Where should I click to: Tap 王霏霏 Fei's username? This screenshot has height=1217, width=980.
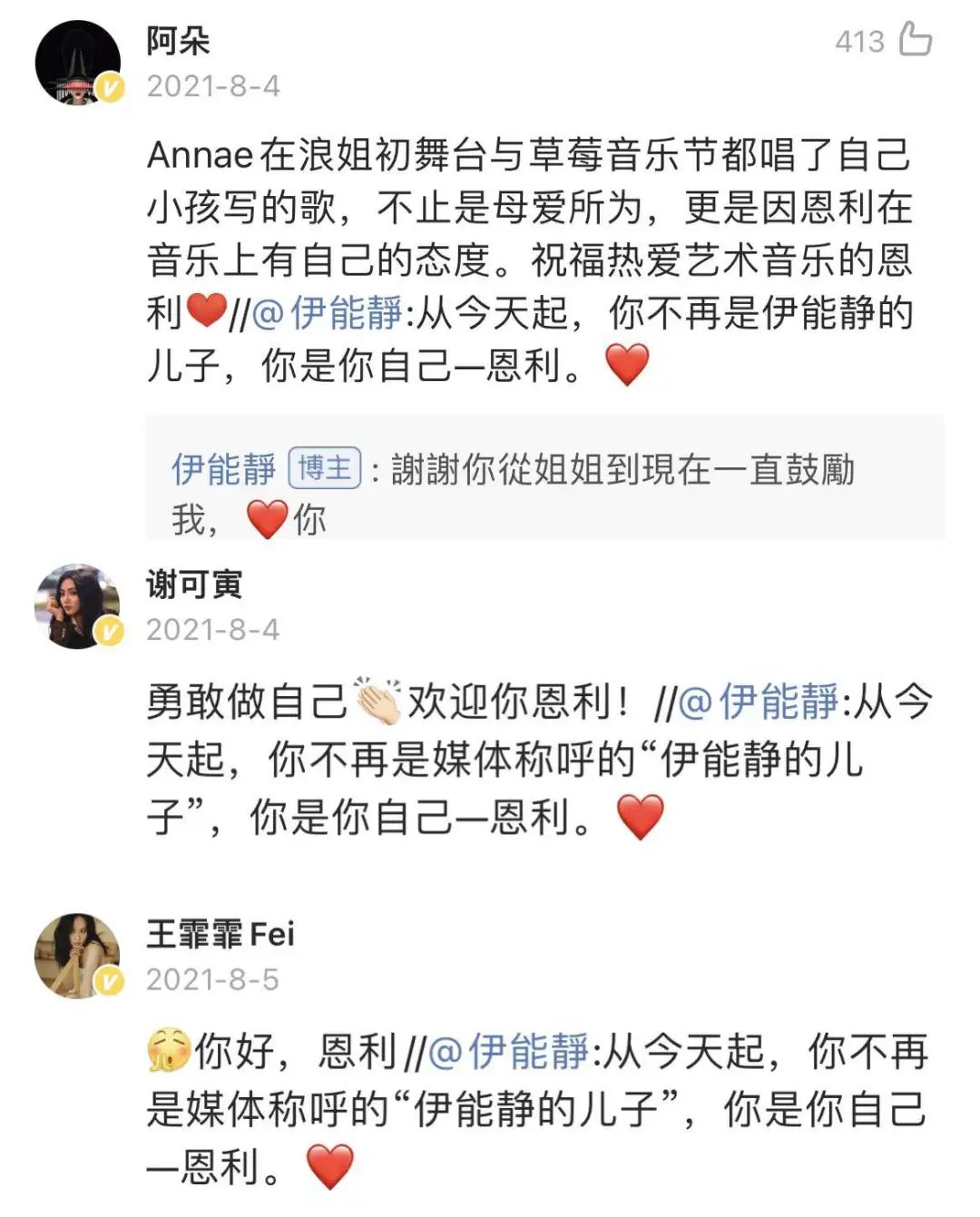220,934
